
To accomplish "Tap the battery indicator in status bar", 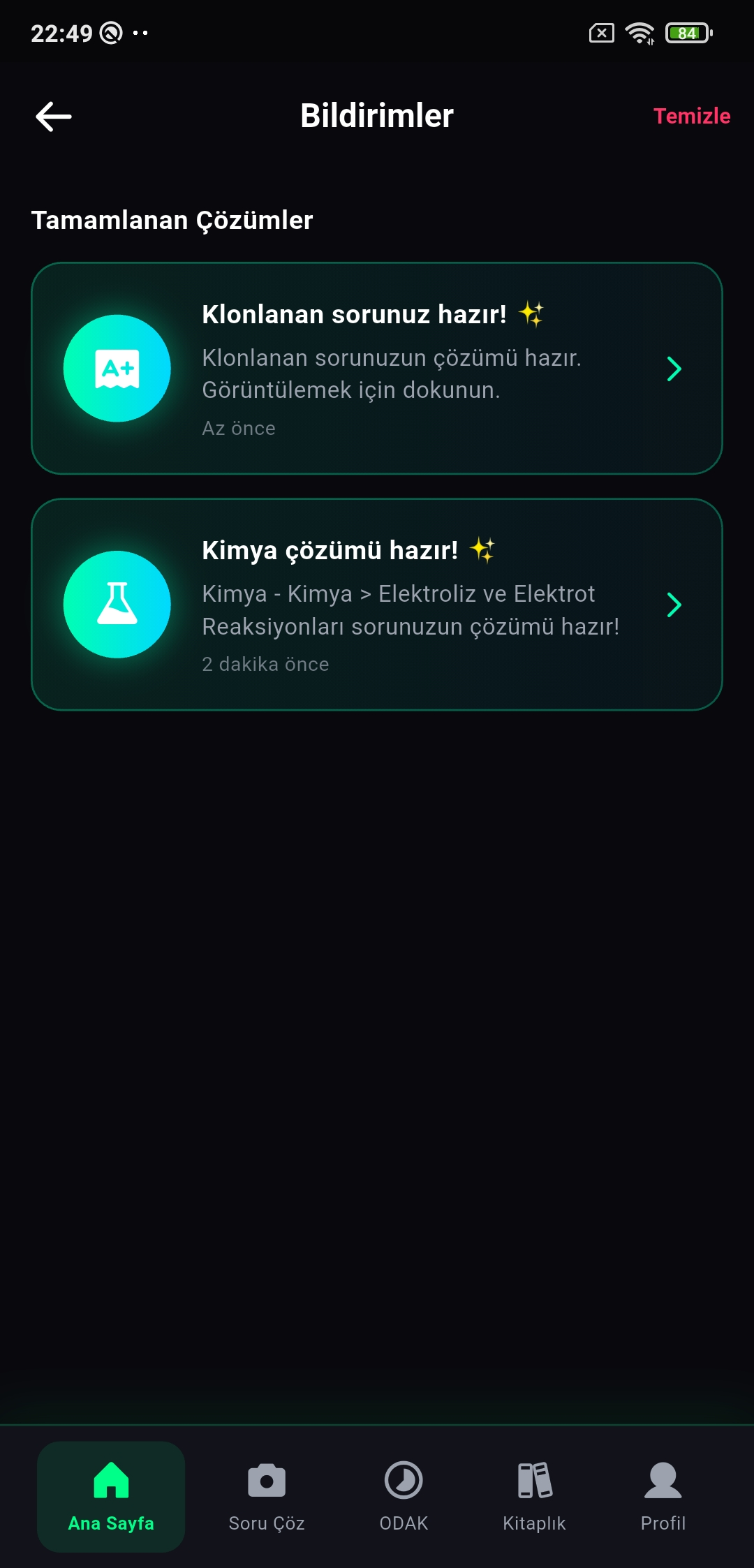I will [x=687, y=31].
